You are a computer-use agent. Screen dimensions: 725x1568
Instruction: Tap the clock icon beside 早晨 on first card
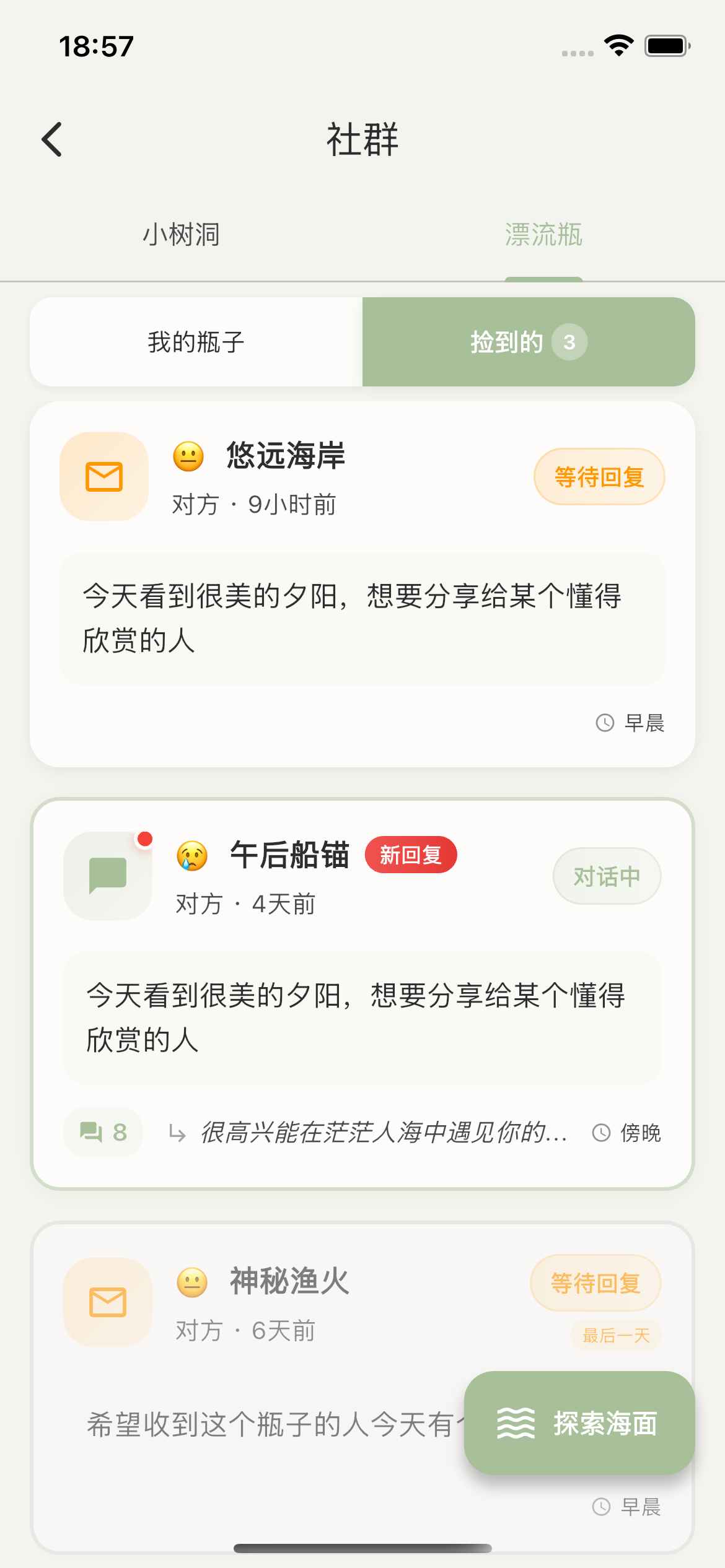point(604,723)
